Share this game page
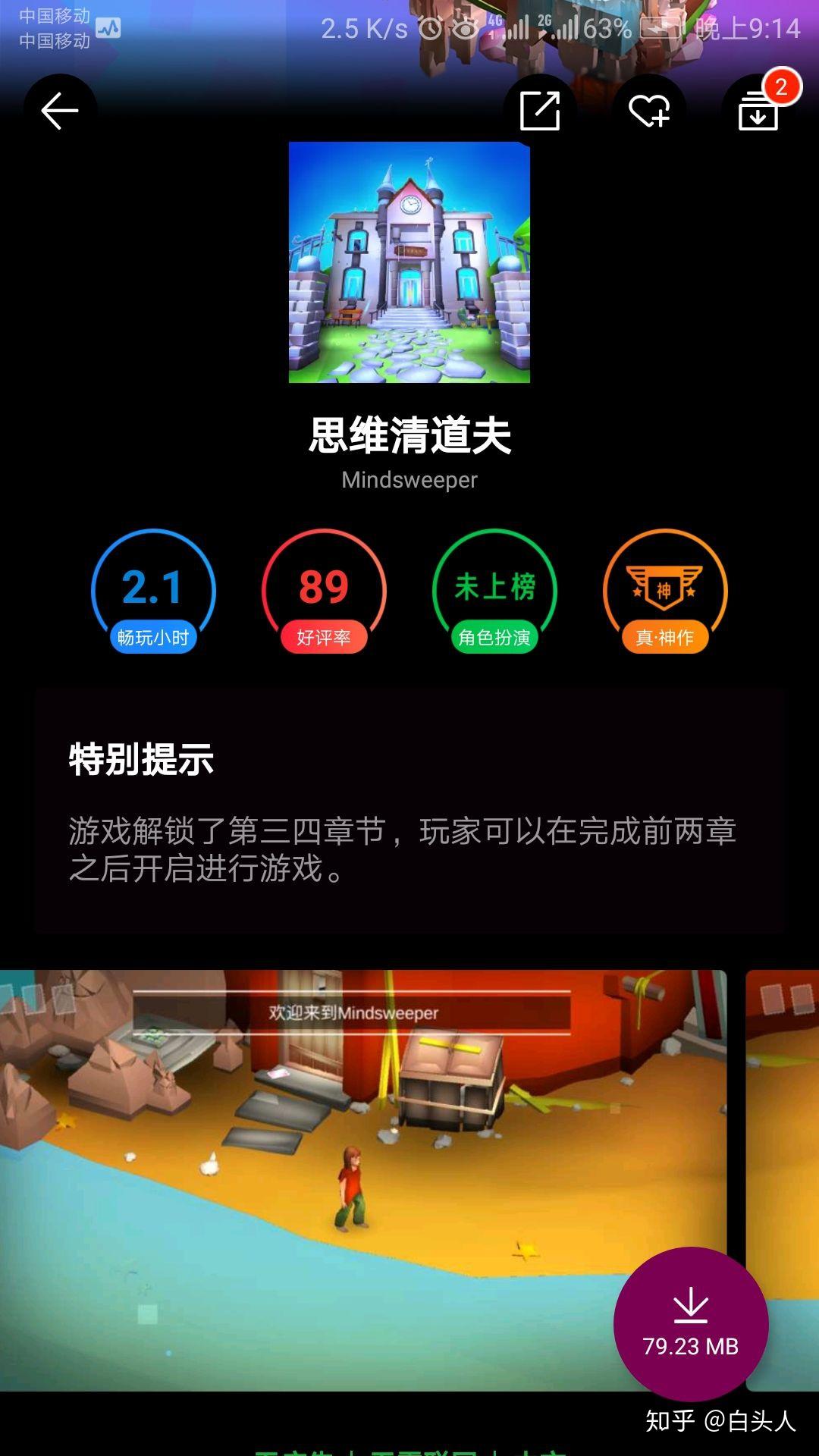The width and height of the screenshot is (819, 1456). point(539,111)
